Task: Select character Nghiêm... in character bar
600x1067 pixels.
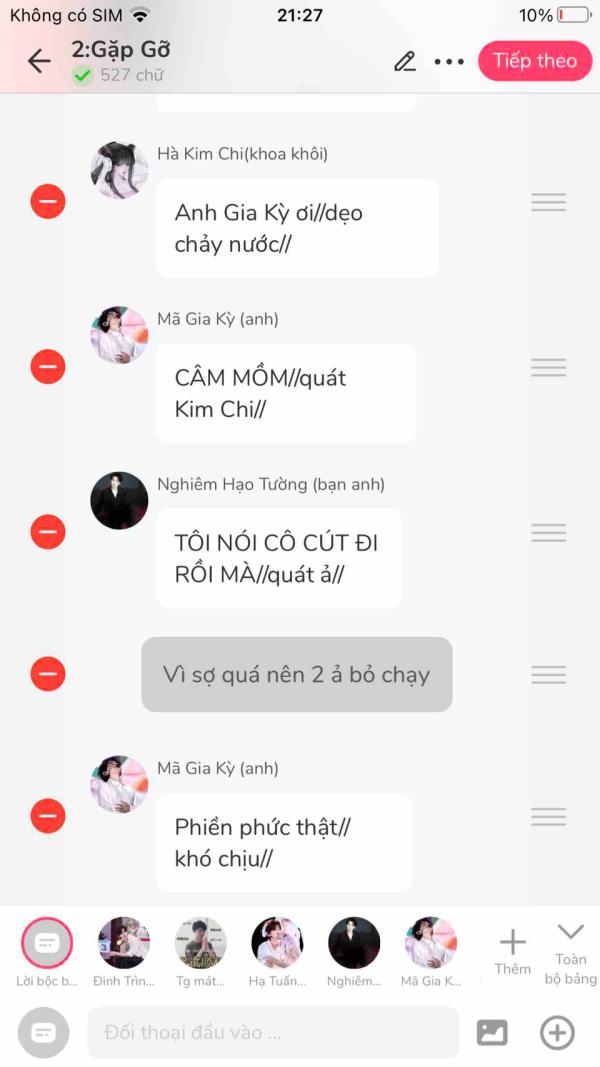Action: click(354, 951)
